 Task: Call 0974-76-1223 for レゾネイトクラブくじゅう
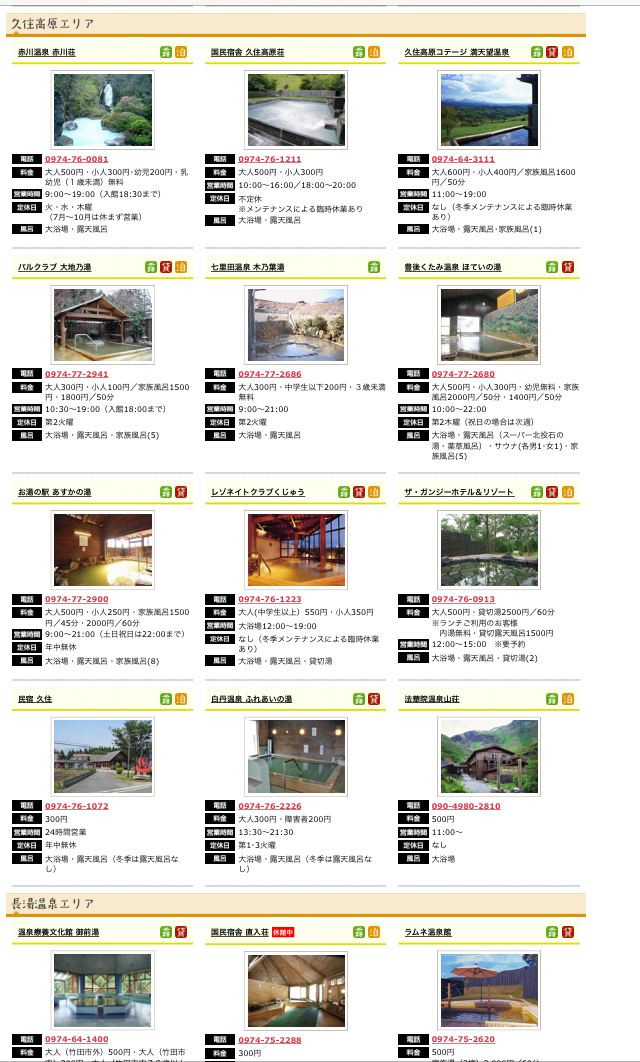[x=270, y=599]
